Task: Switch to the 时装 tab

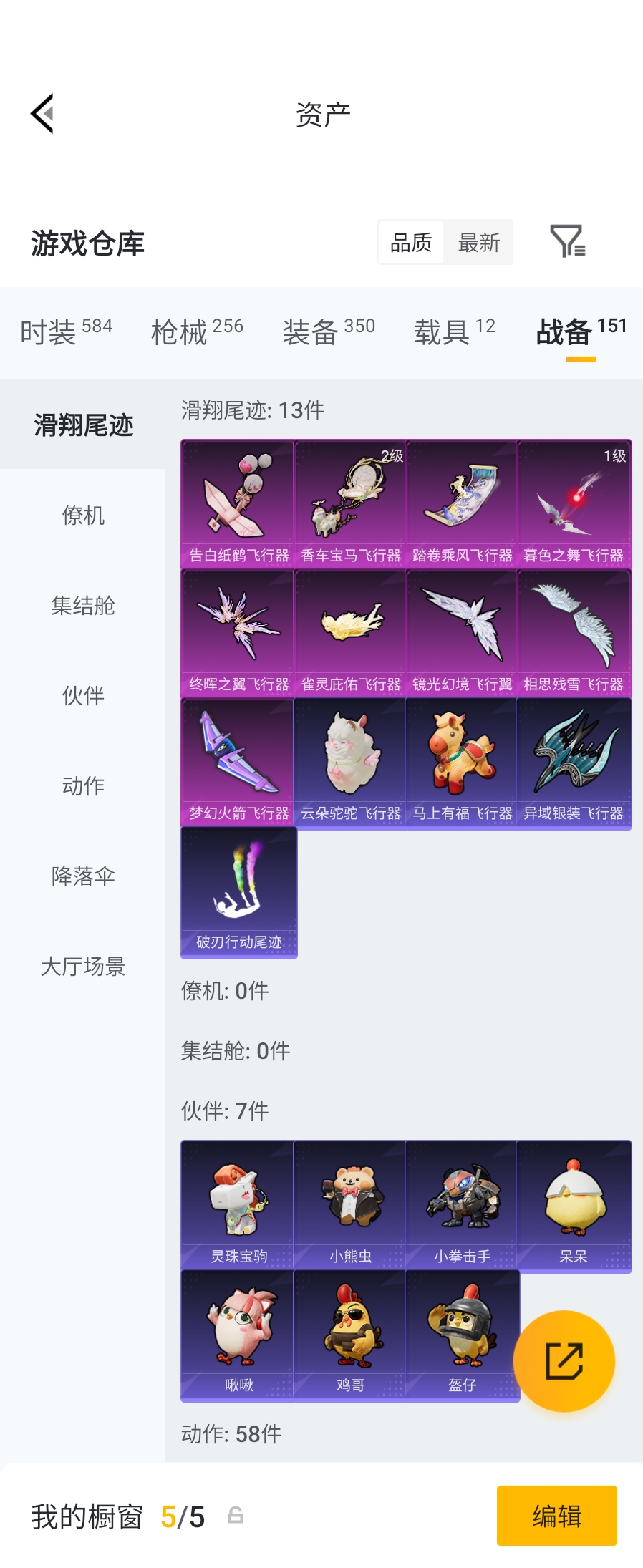Action: [x=66, y=331]
